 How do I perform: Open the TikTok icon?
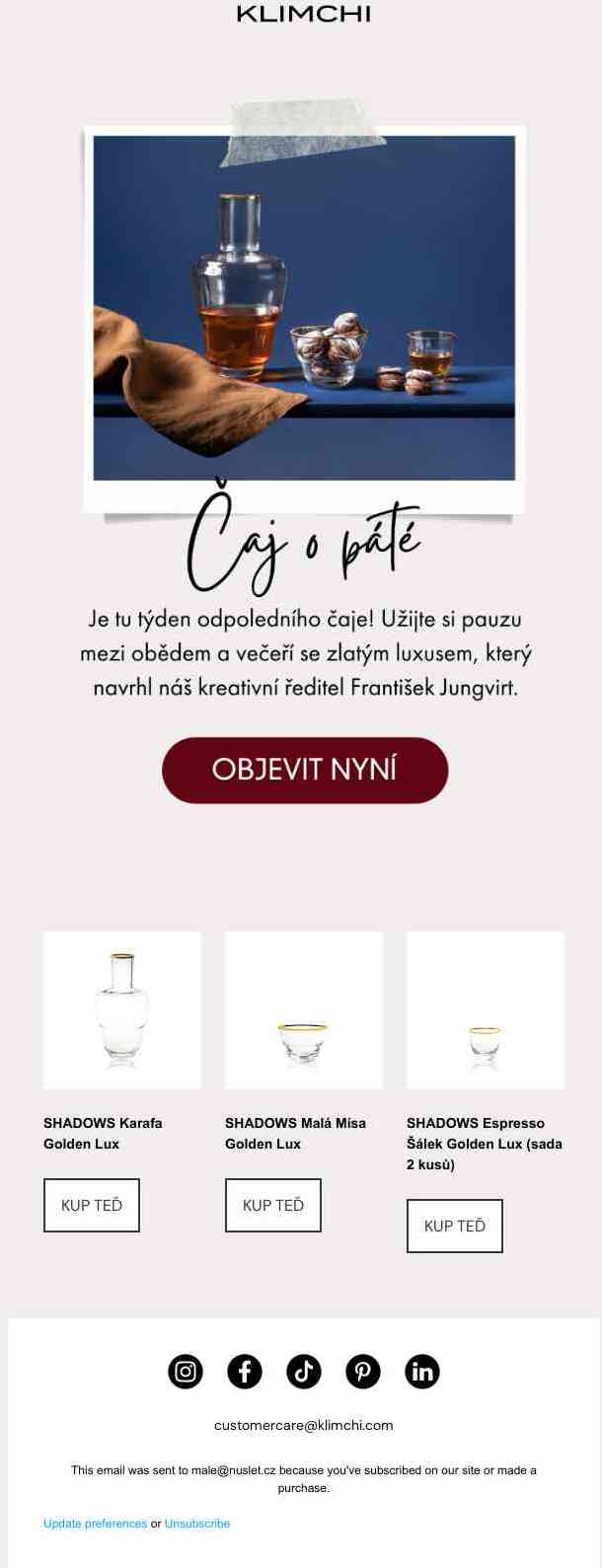click(304, 1371)
